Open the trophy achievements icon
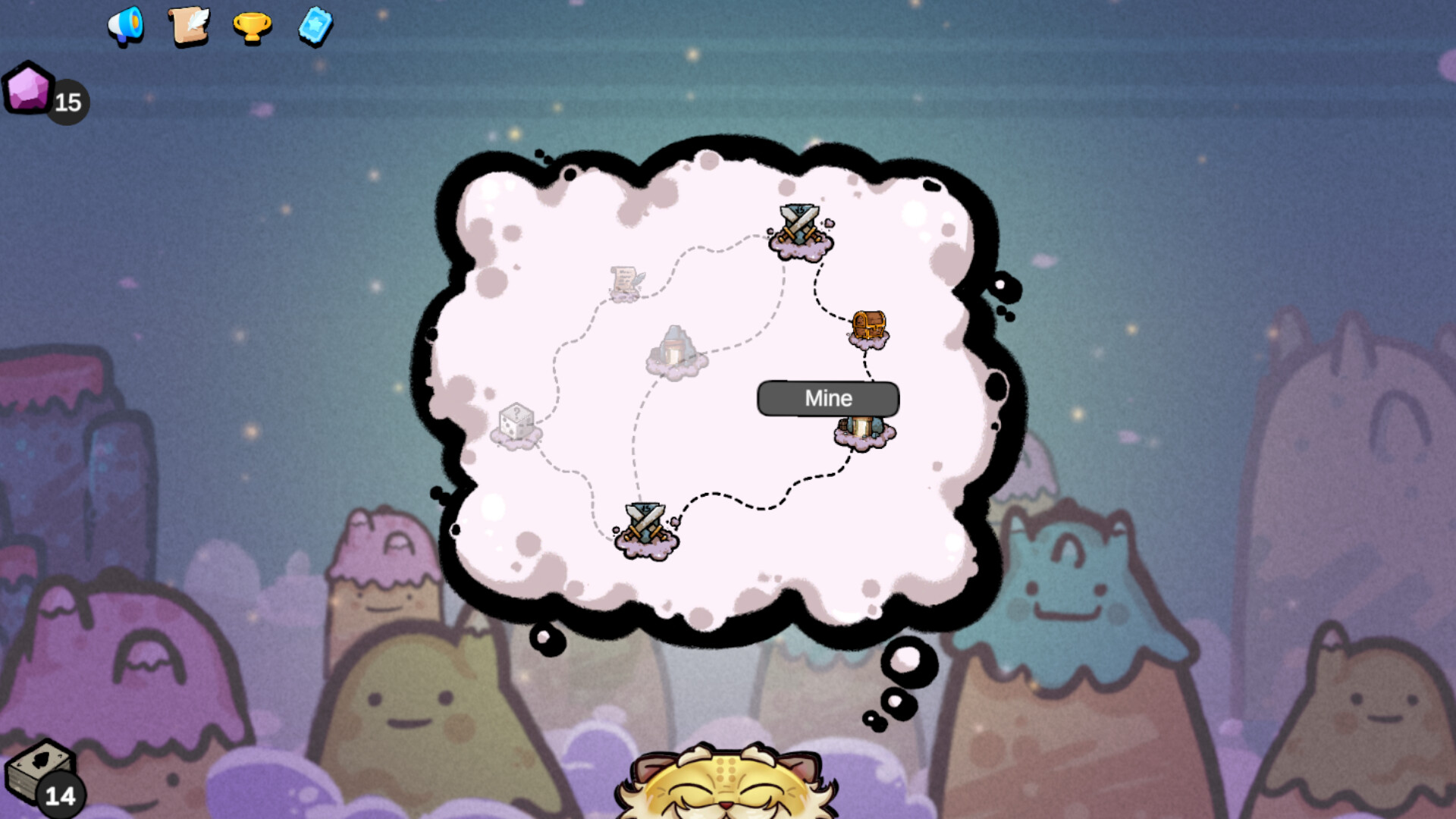The image size is (1456, 819). (x=252, y=28)
